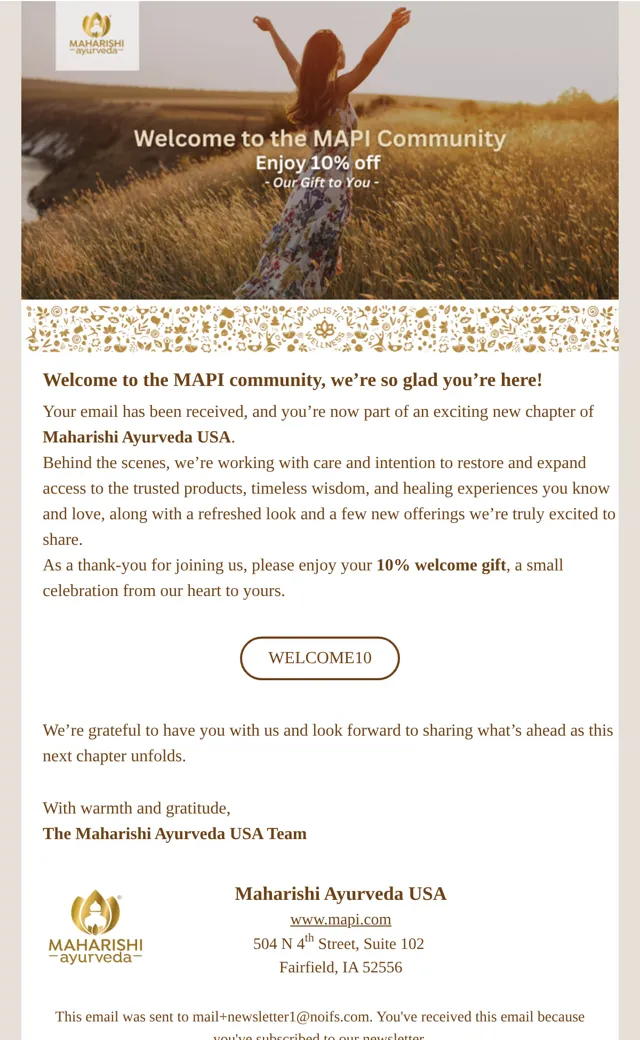Tap the WELCOME10 coupon button
Screen dimensions: 640x1040
pos(320,658)
